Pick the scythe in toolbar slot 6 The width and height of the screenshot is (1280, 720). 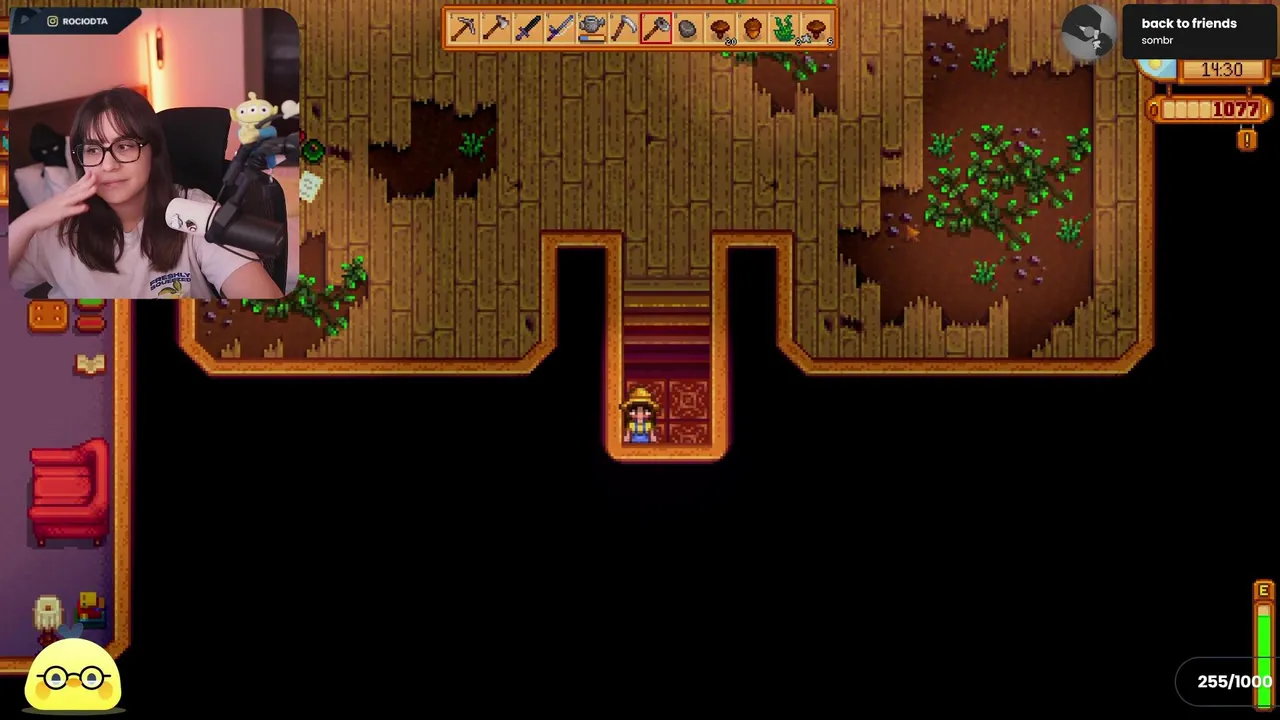[623, 28]
